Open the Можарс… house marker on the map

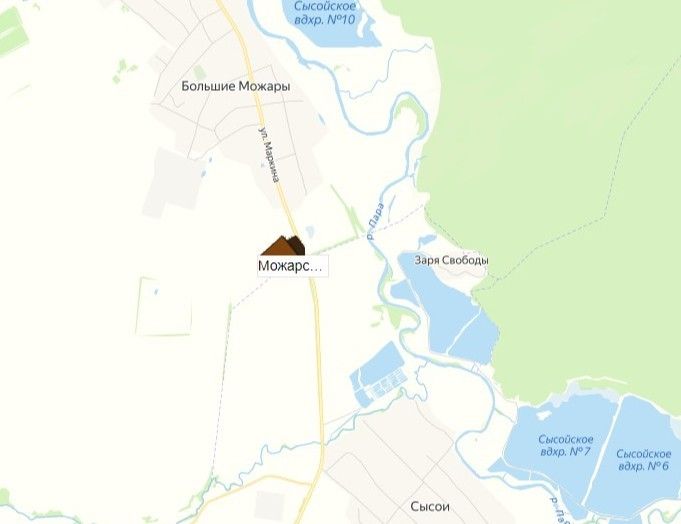point(284,246)
